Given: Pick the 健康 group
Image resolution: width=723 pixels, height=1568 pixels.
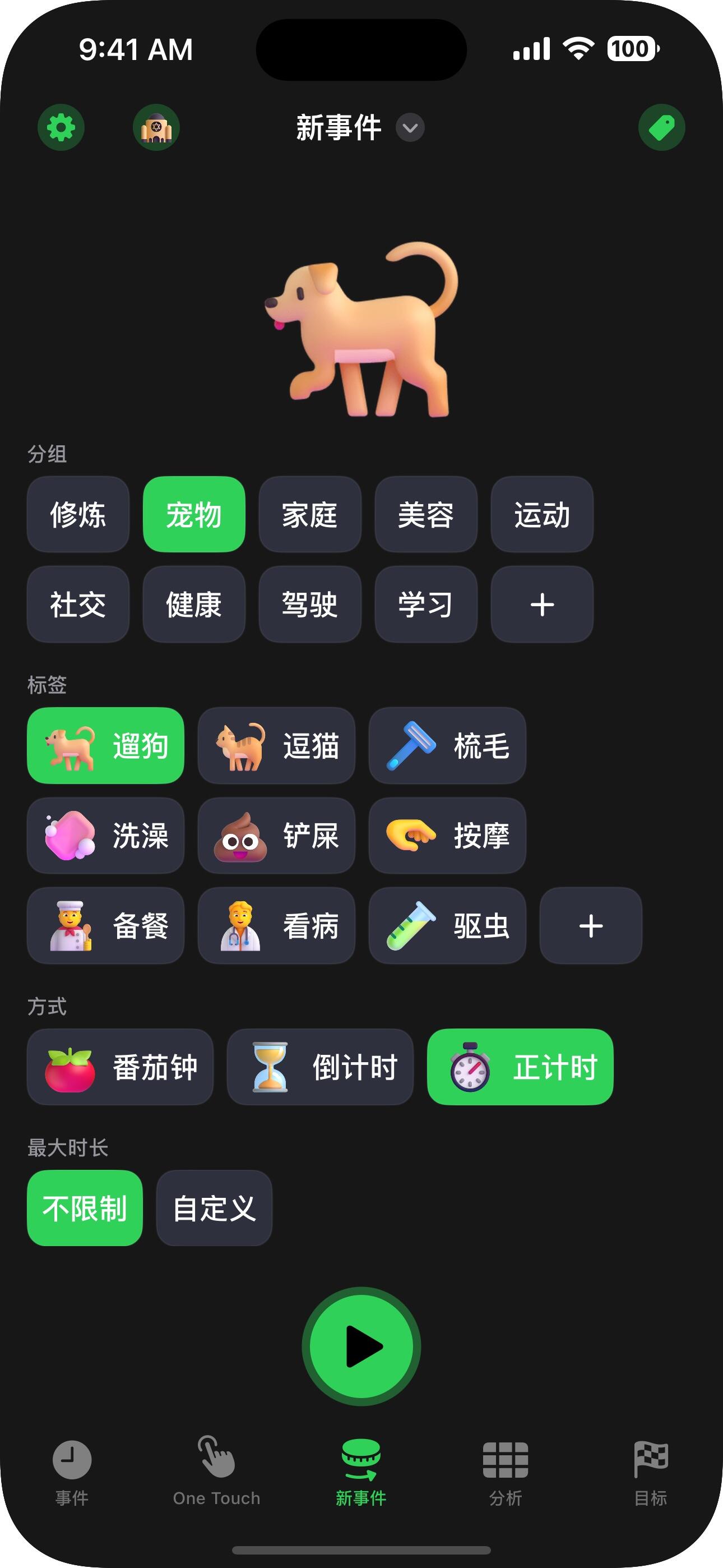Looking at the screenshot, I should pyautogui.click(x=193, y=605).
